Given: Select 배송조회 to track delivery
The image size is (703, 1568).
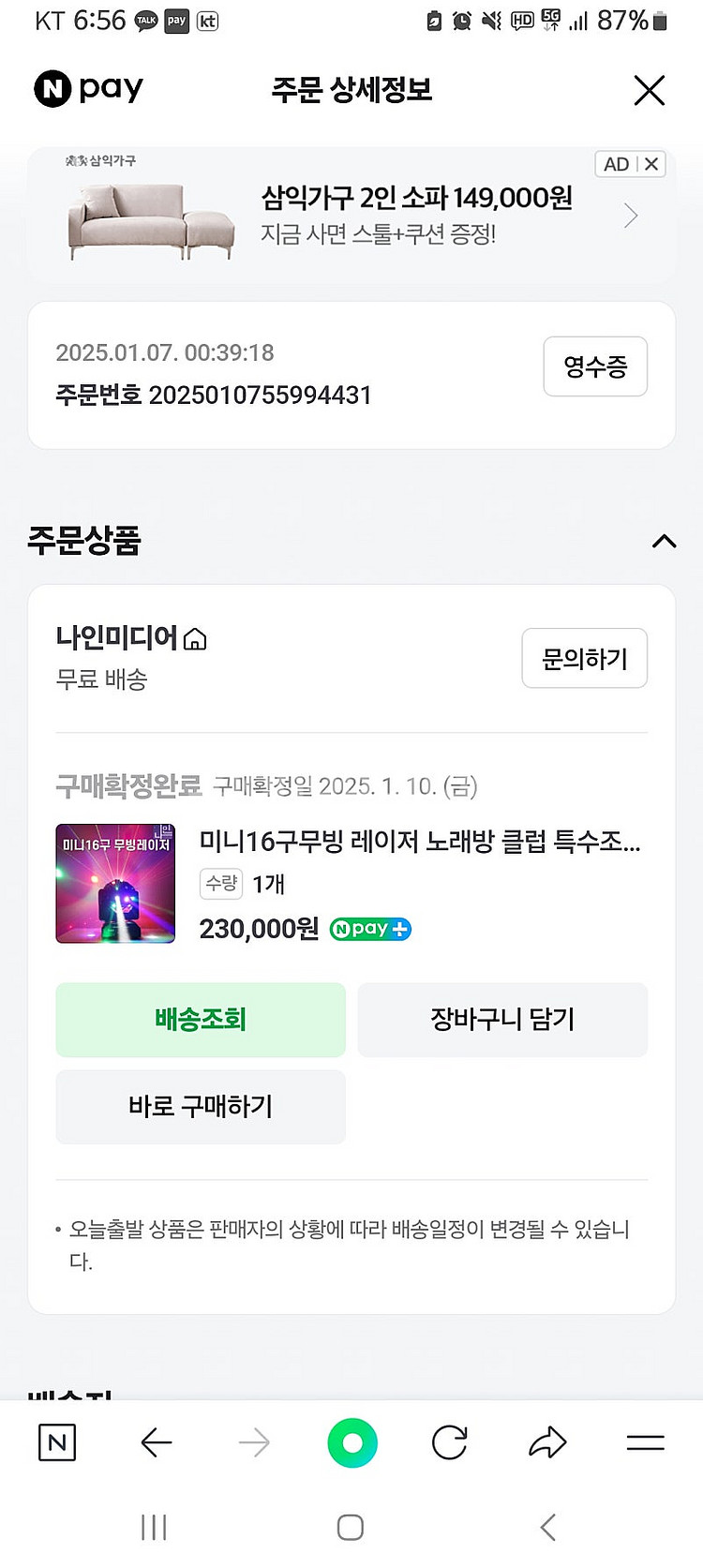Looking at the screenshot, I should (200, 1020).
